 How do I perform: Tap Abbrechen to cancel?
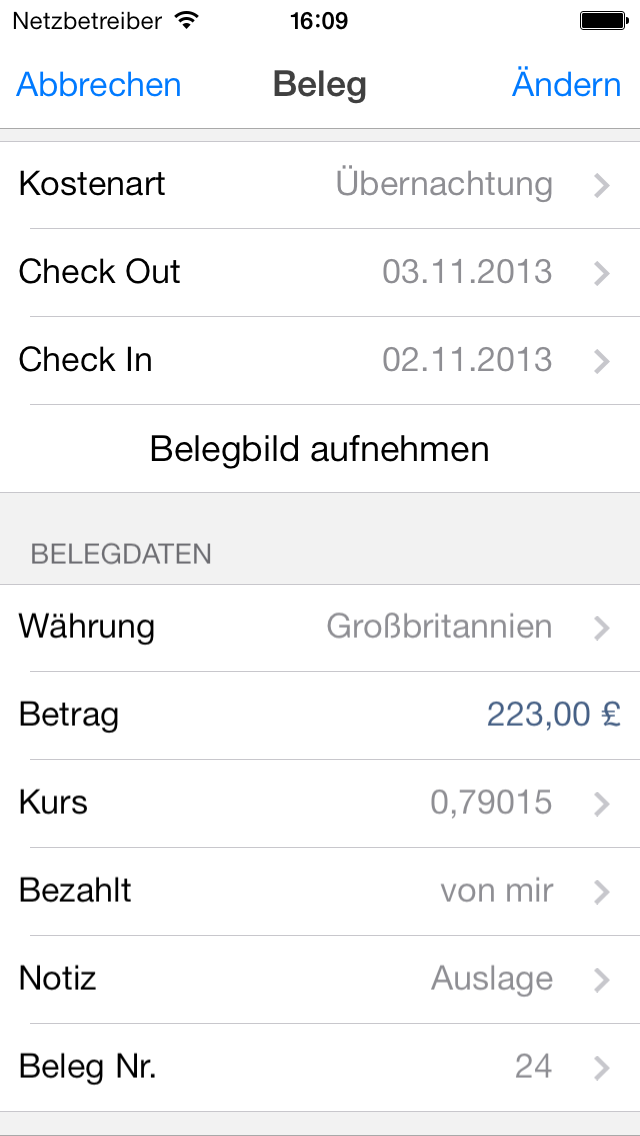pos(99,85)
